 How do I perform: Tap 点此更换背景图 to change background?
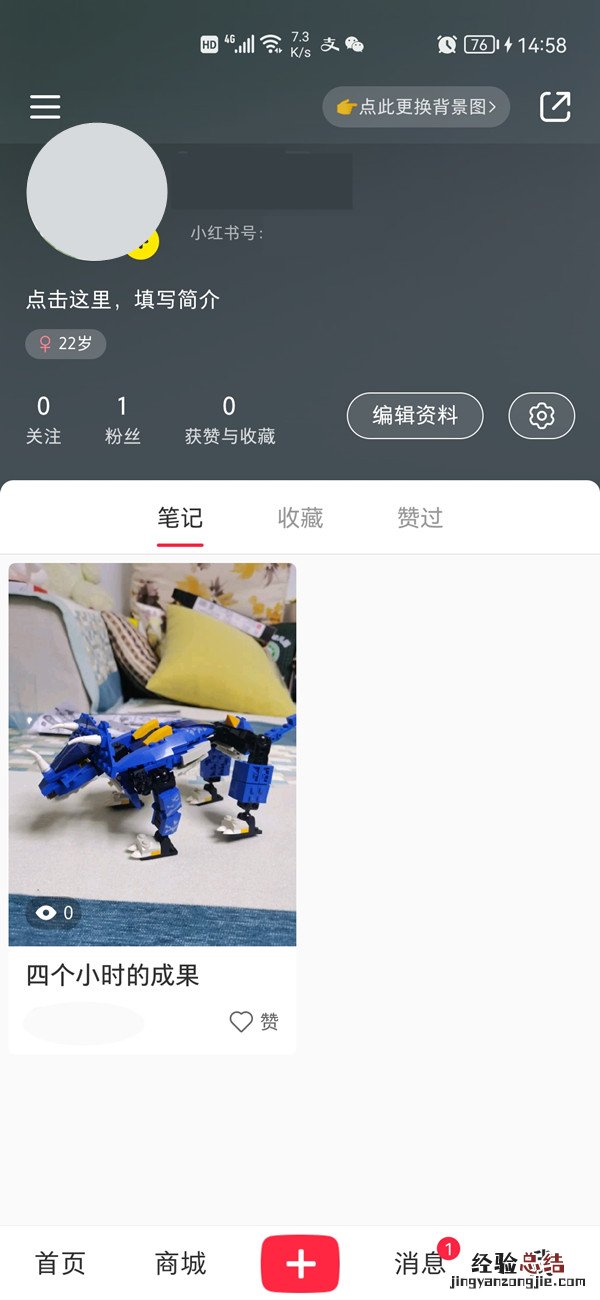(416, 107)
